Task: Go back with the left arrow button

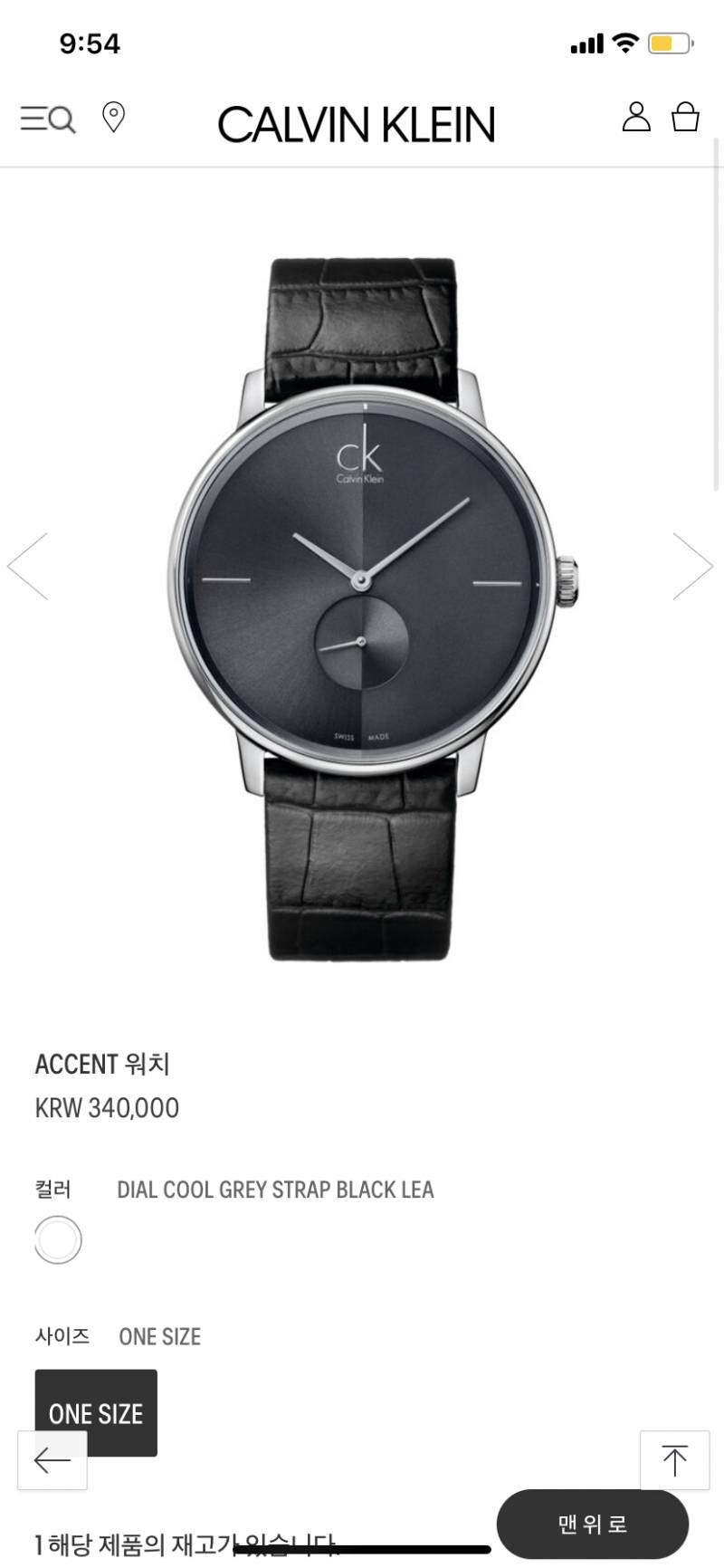Action: click(x=52, y=1460)
